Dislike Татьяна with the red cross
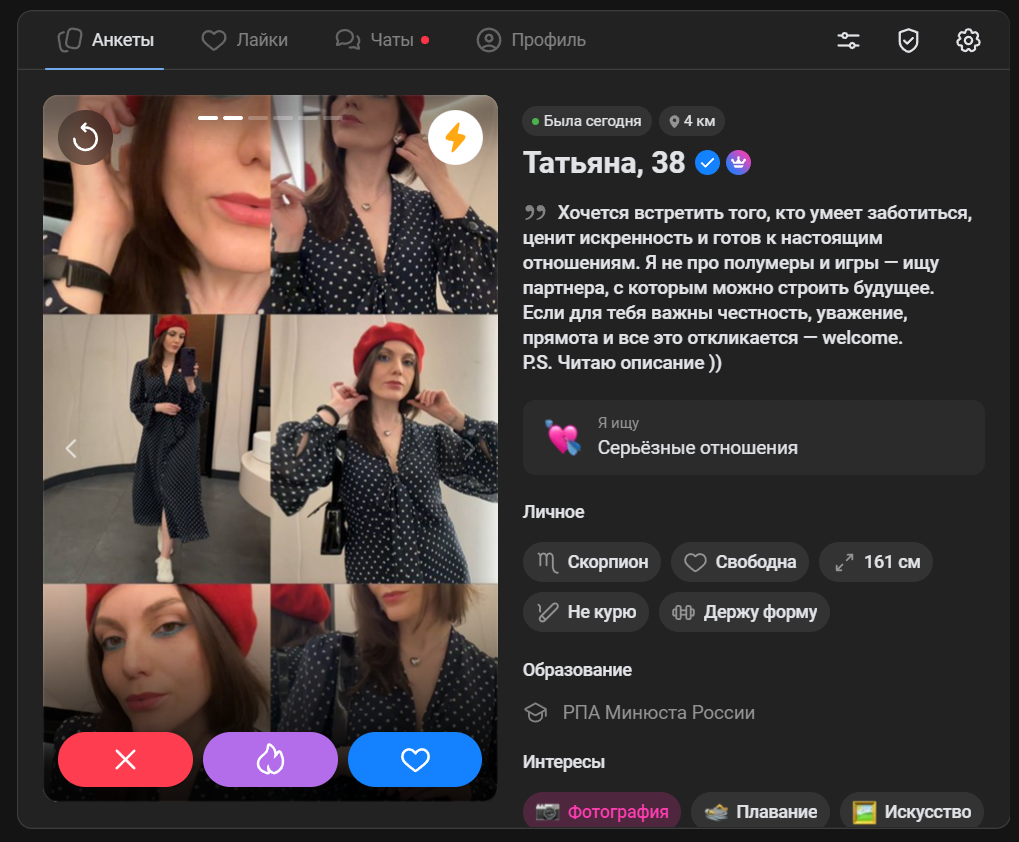Image resolution: width=1019 pixels, height=842 pixels. click(x=125, y=760)
